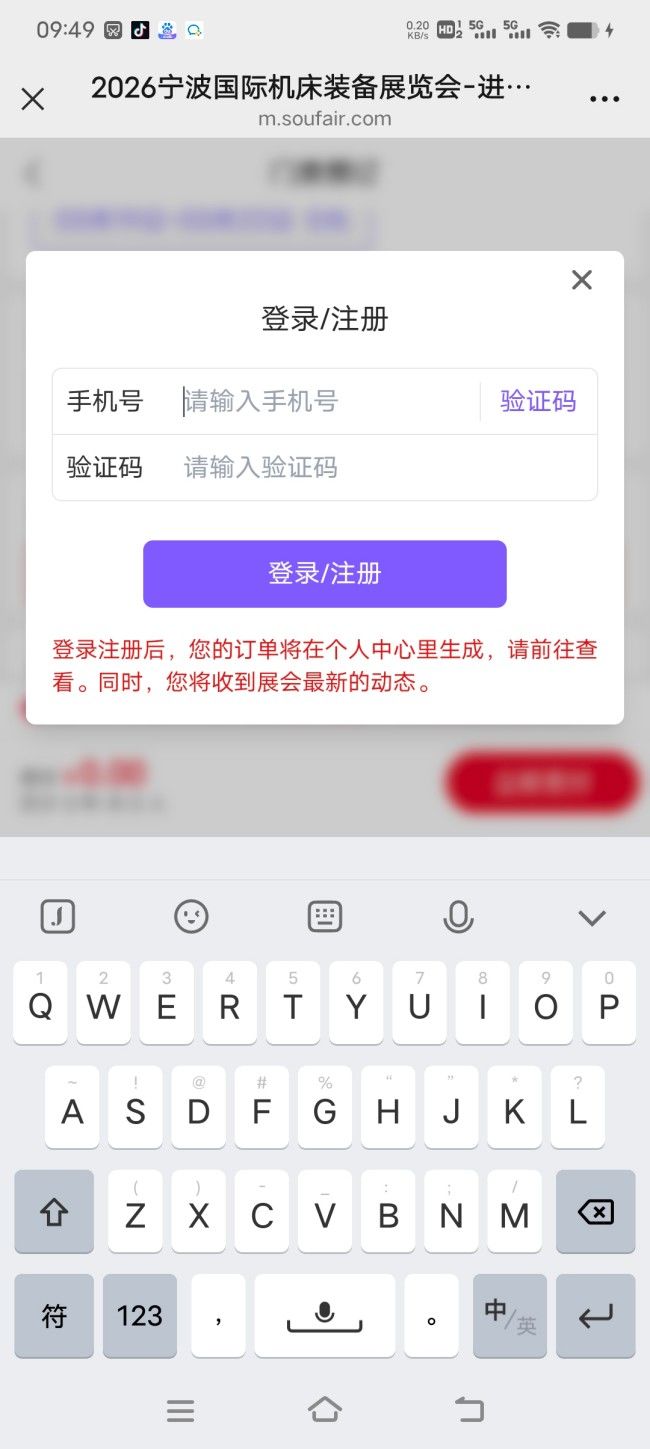Open the three-dot overflow menu
Viewport: 650px width, 1449px height.
point(605,99)
